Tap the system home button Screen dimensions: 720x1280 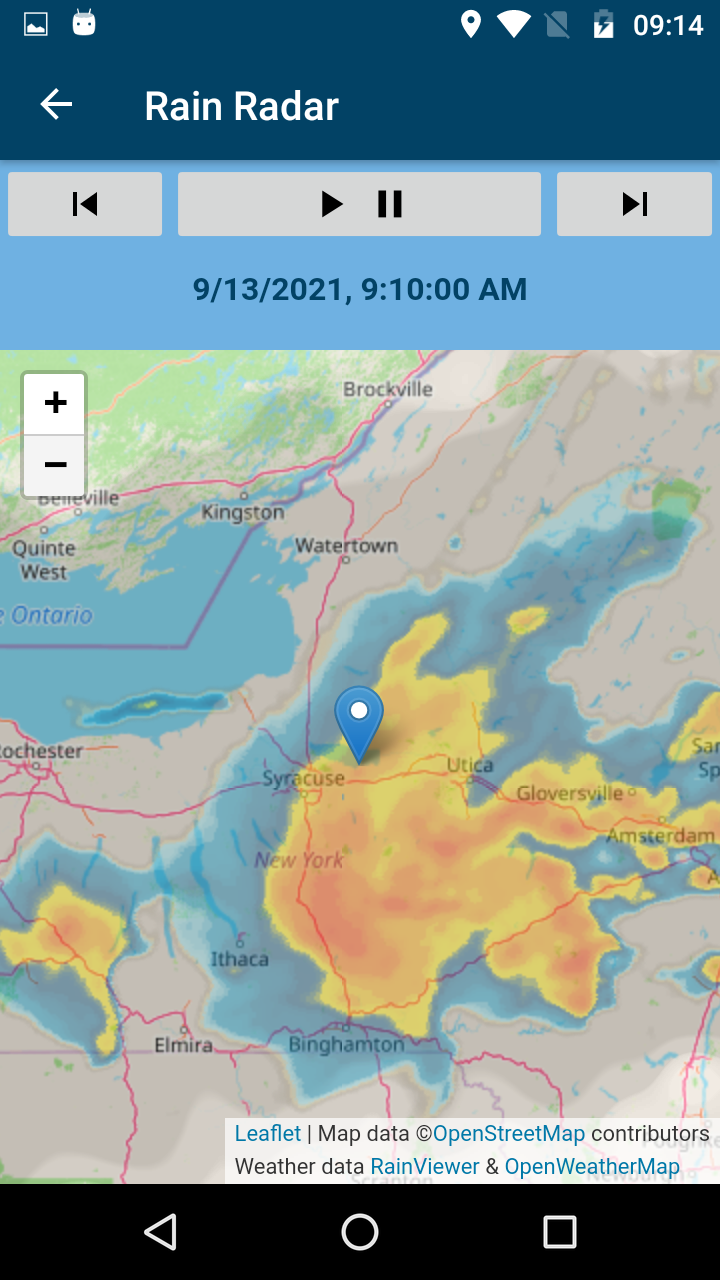360,1232
